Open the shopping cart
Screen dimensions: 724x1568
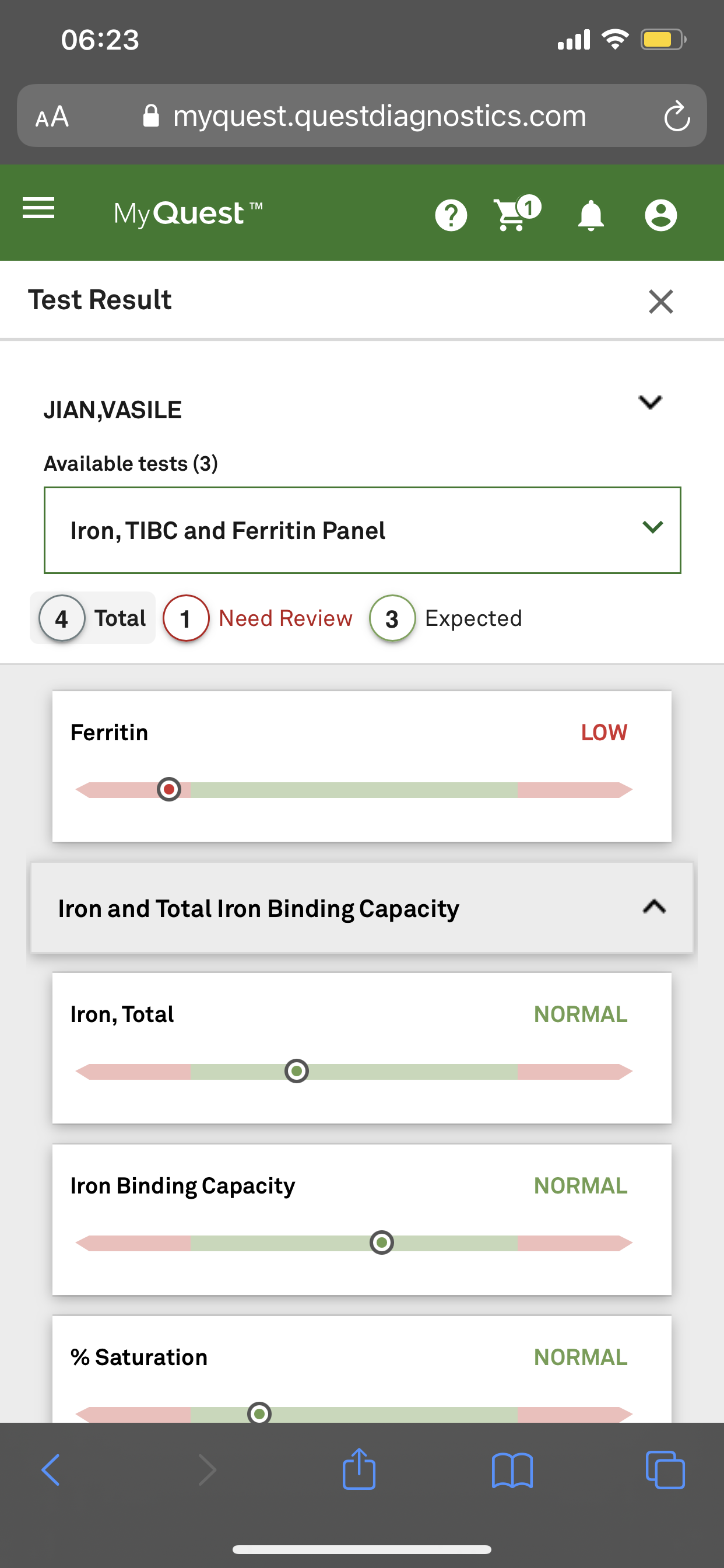click(516, 213)
